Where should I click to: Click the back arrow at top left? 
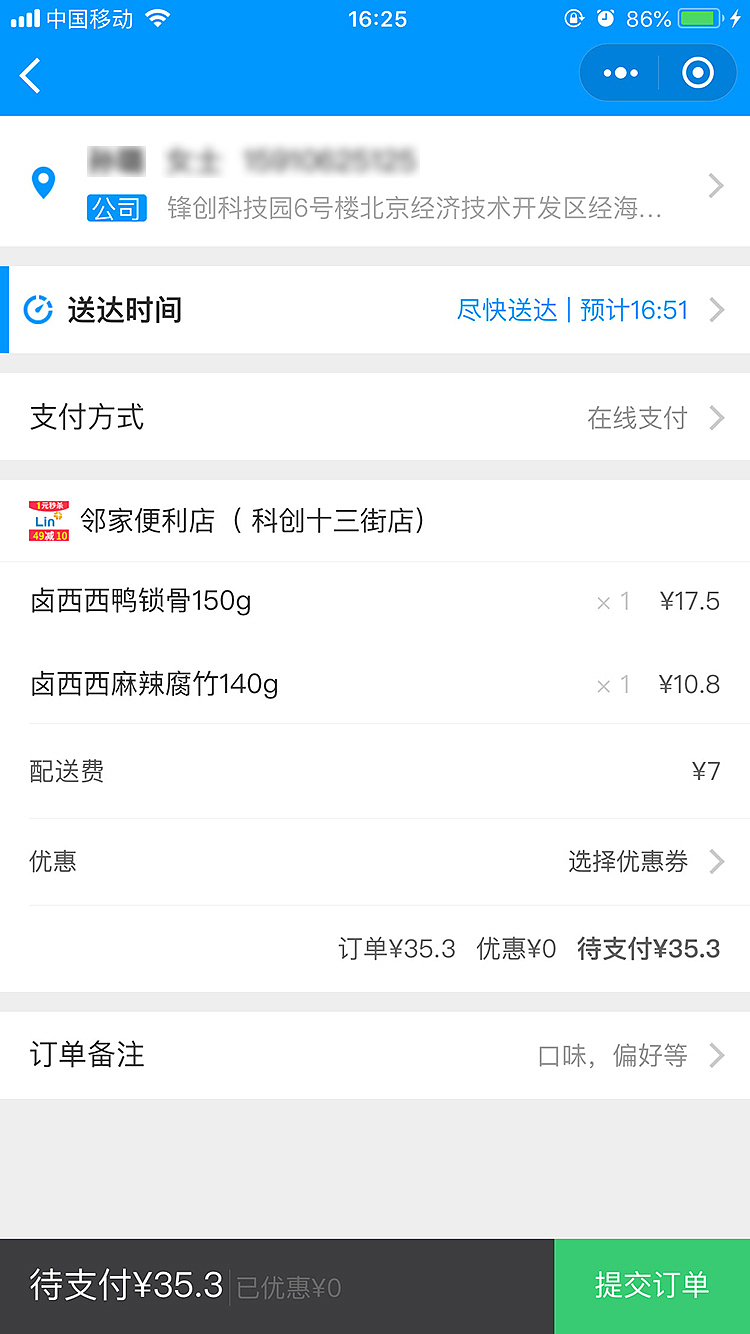[30, 74]
